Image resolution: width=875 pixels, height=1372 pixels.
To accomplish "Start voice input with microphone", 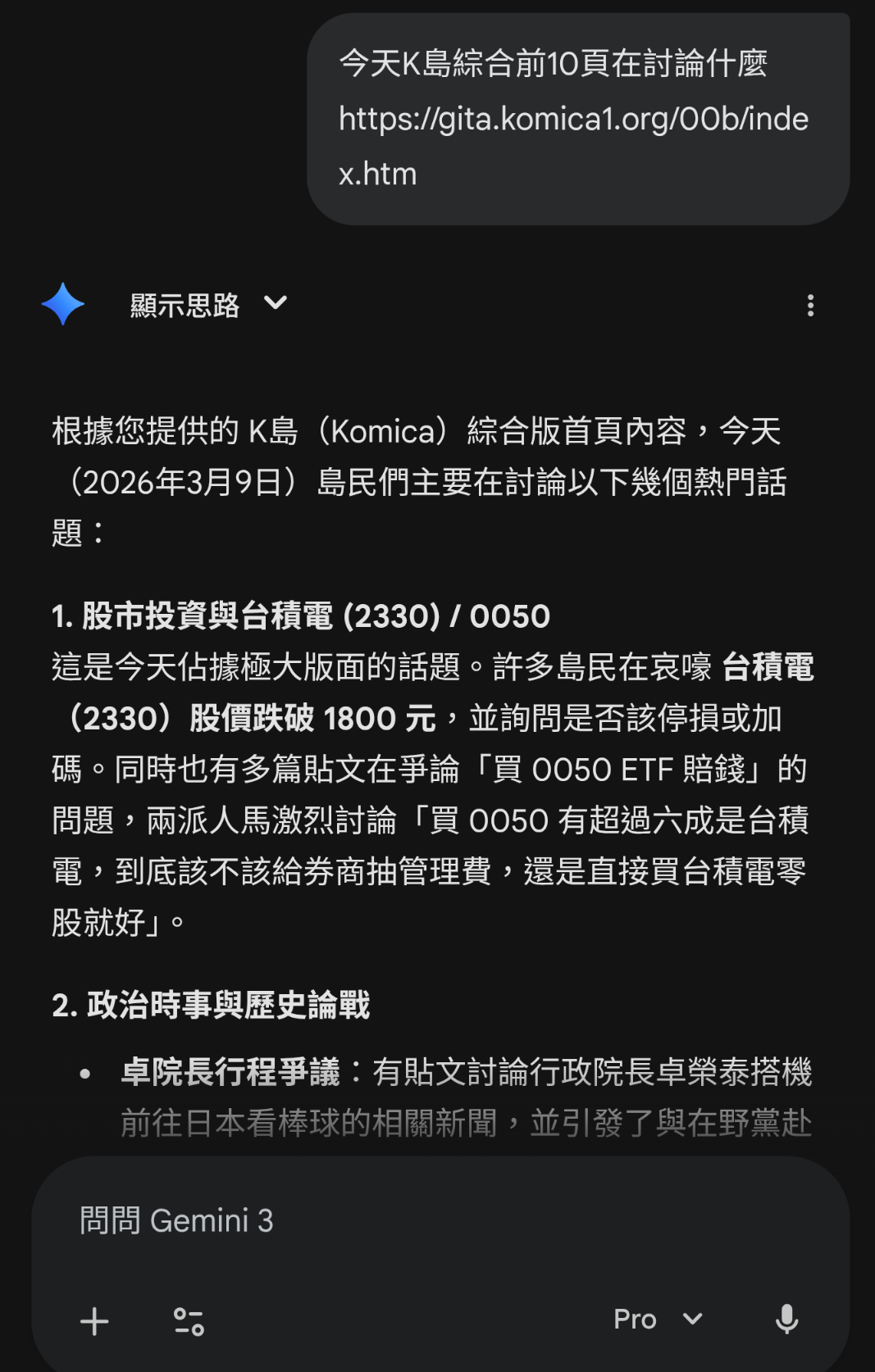I will (x=786, y=1319).
